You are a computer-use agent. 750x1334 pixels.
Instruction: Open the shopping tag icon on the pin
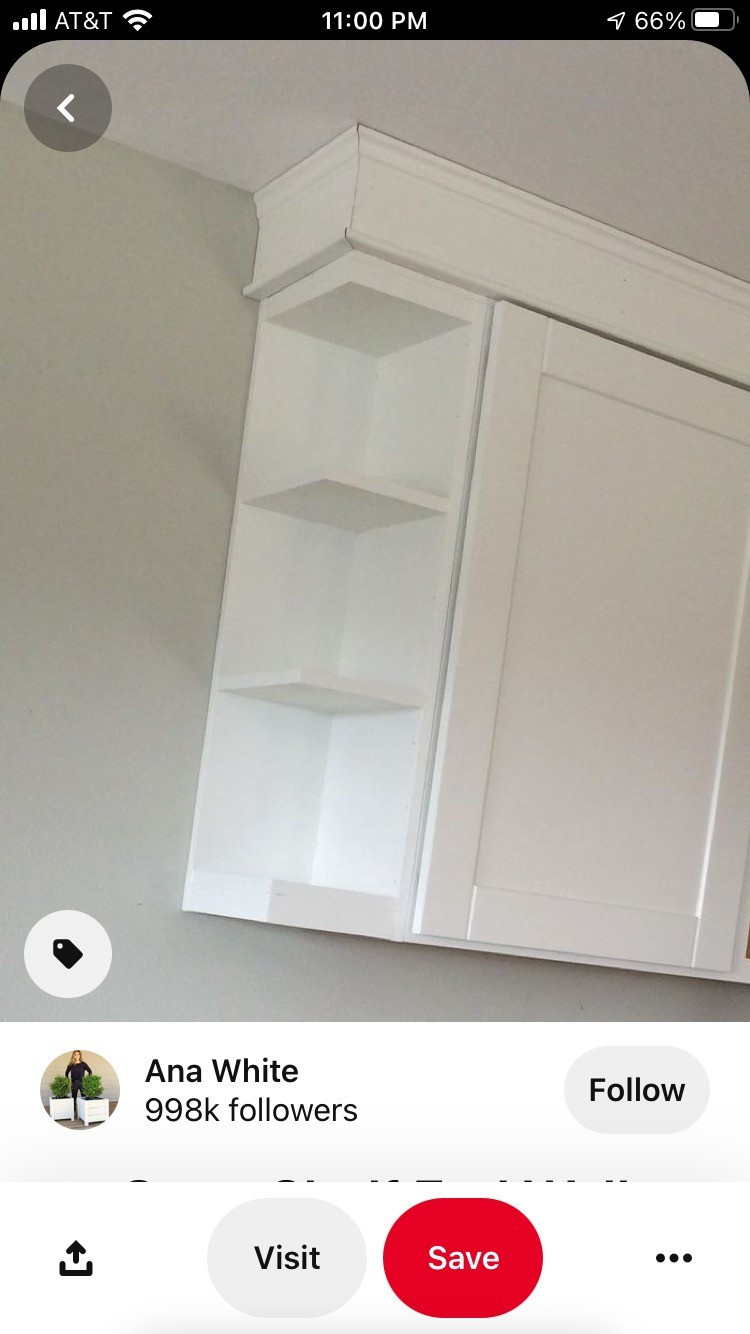click(67, 954)
